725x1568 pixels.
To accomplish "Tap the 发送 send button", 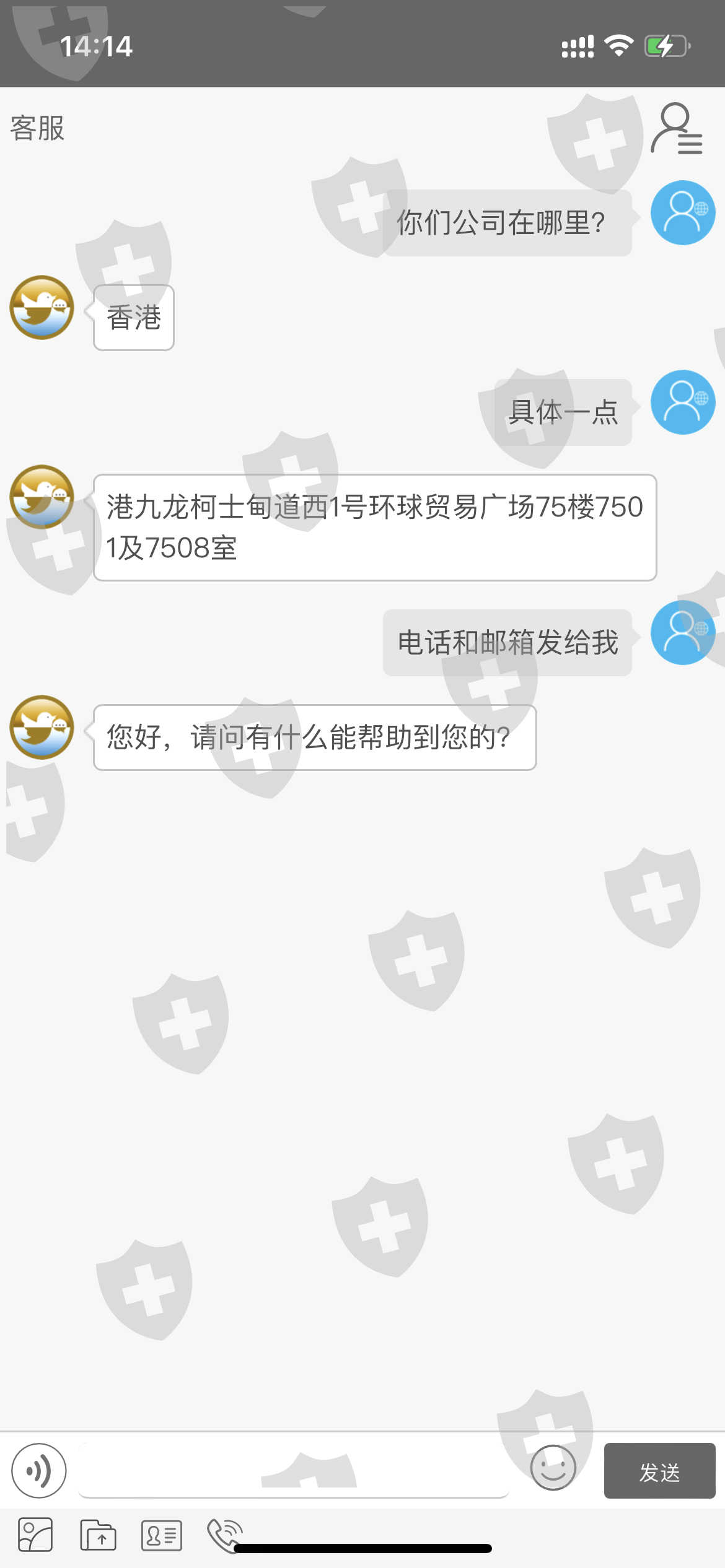I will 659,1471.
